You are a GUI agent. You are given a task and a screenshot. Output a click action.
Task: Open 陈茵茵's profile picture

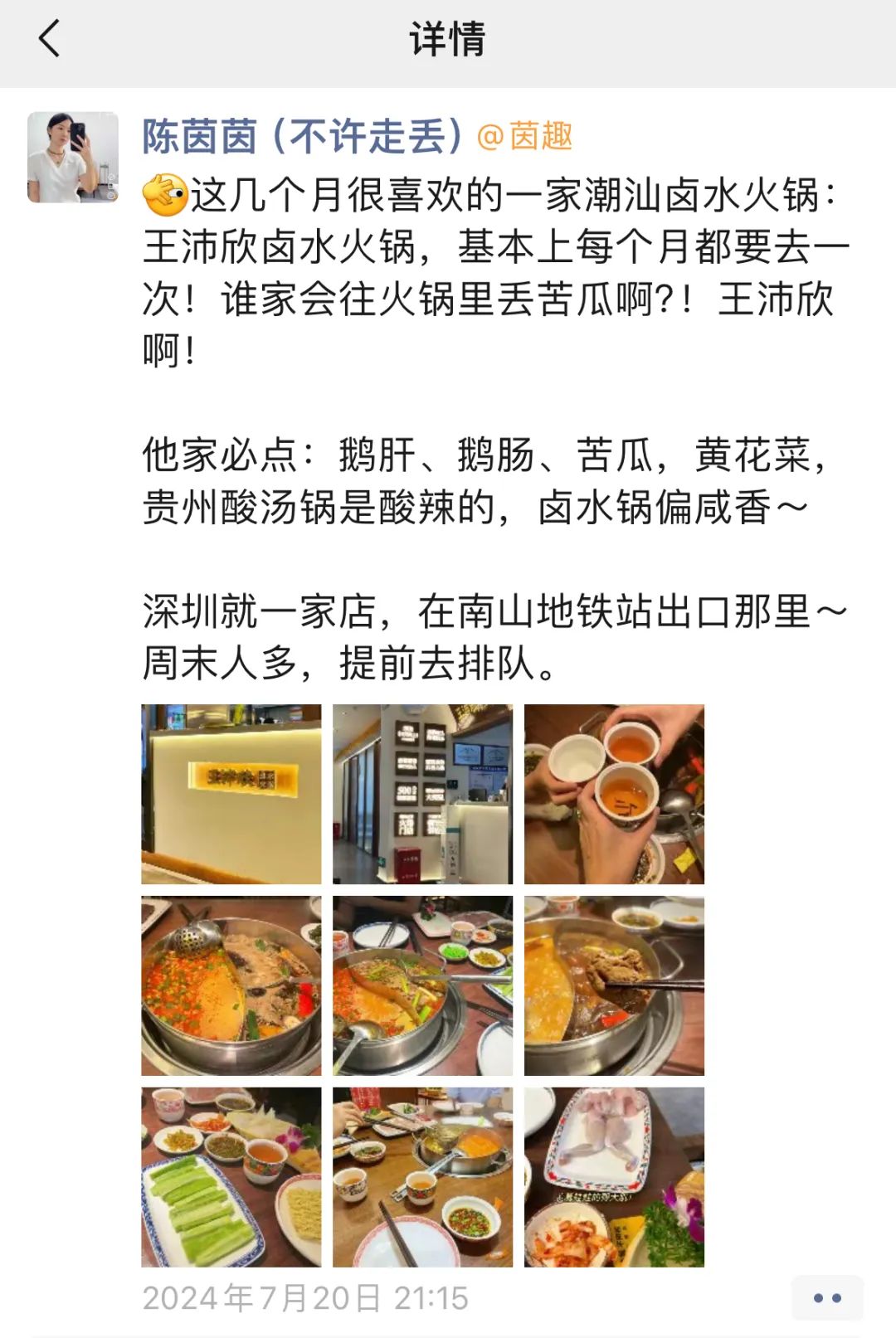(73, 158)
